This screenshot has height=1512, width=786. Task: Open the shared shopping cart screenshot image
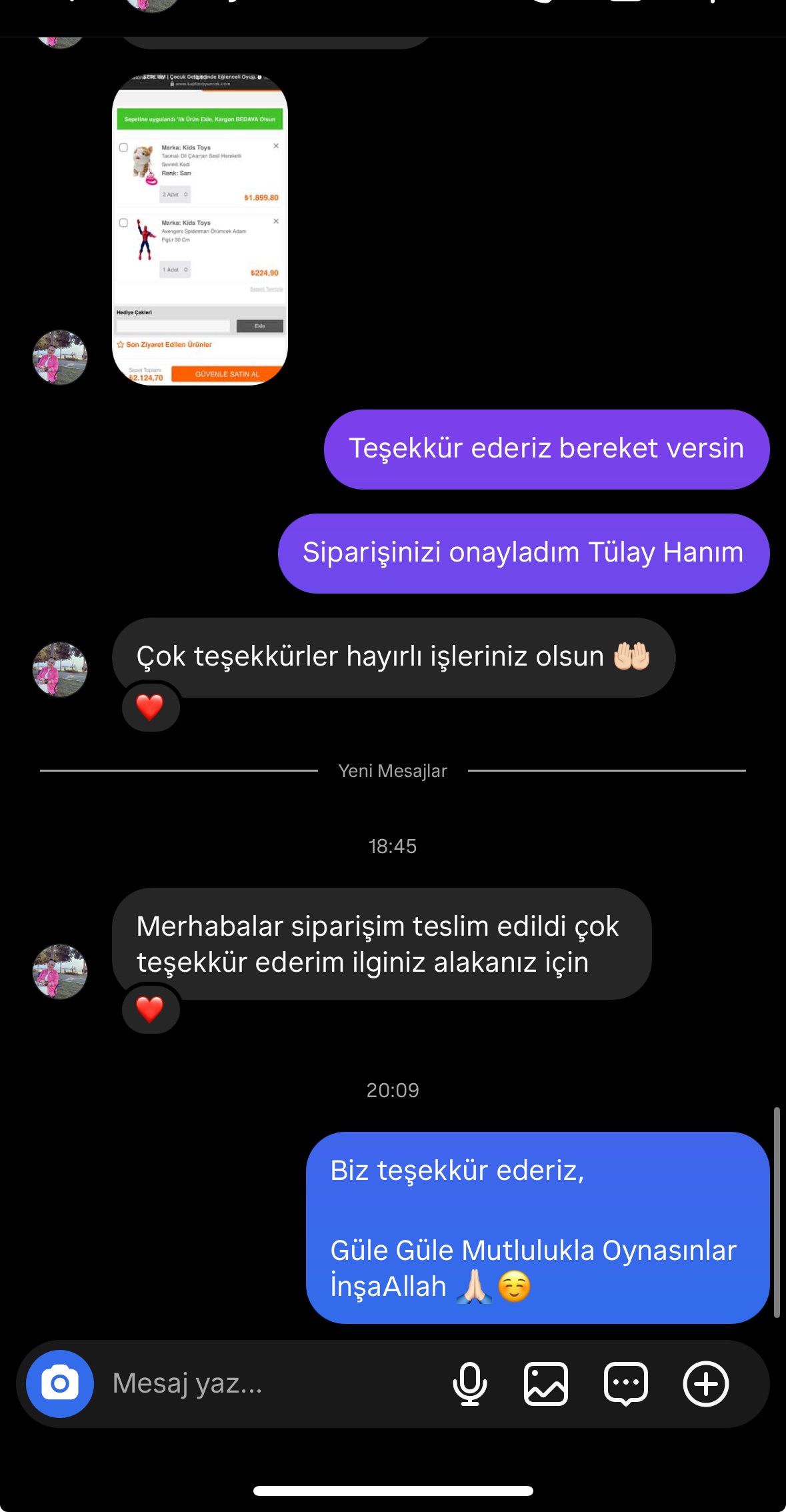200,229
